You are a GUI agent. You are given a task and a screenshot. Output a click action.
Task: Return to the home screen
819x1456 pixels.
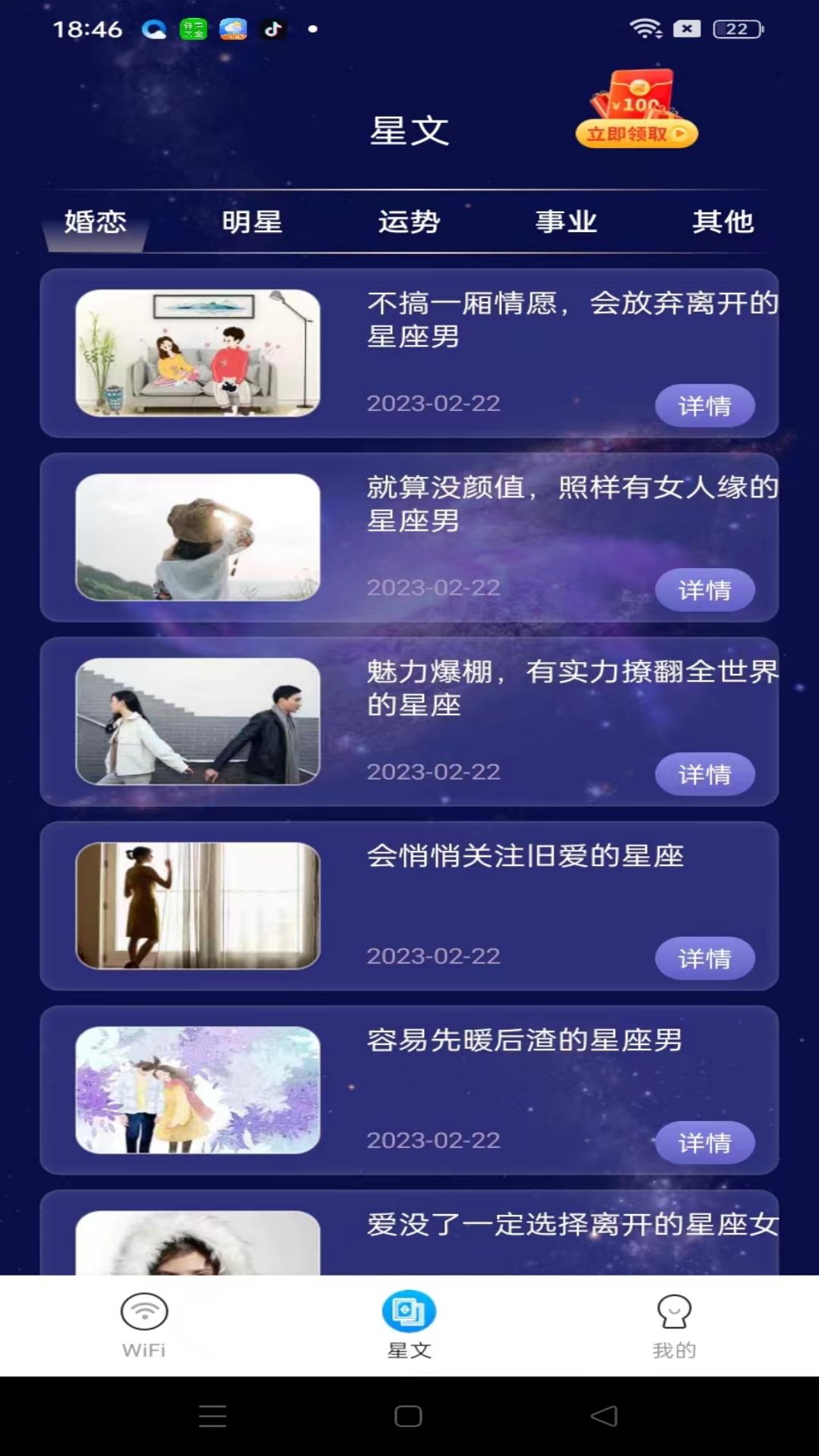click(408, 1416)
